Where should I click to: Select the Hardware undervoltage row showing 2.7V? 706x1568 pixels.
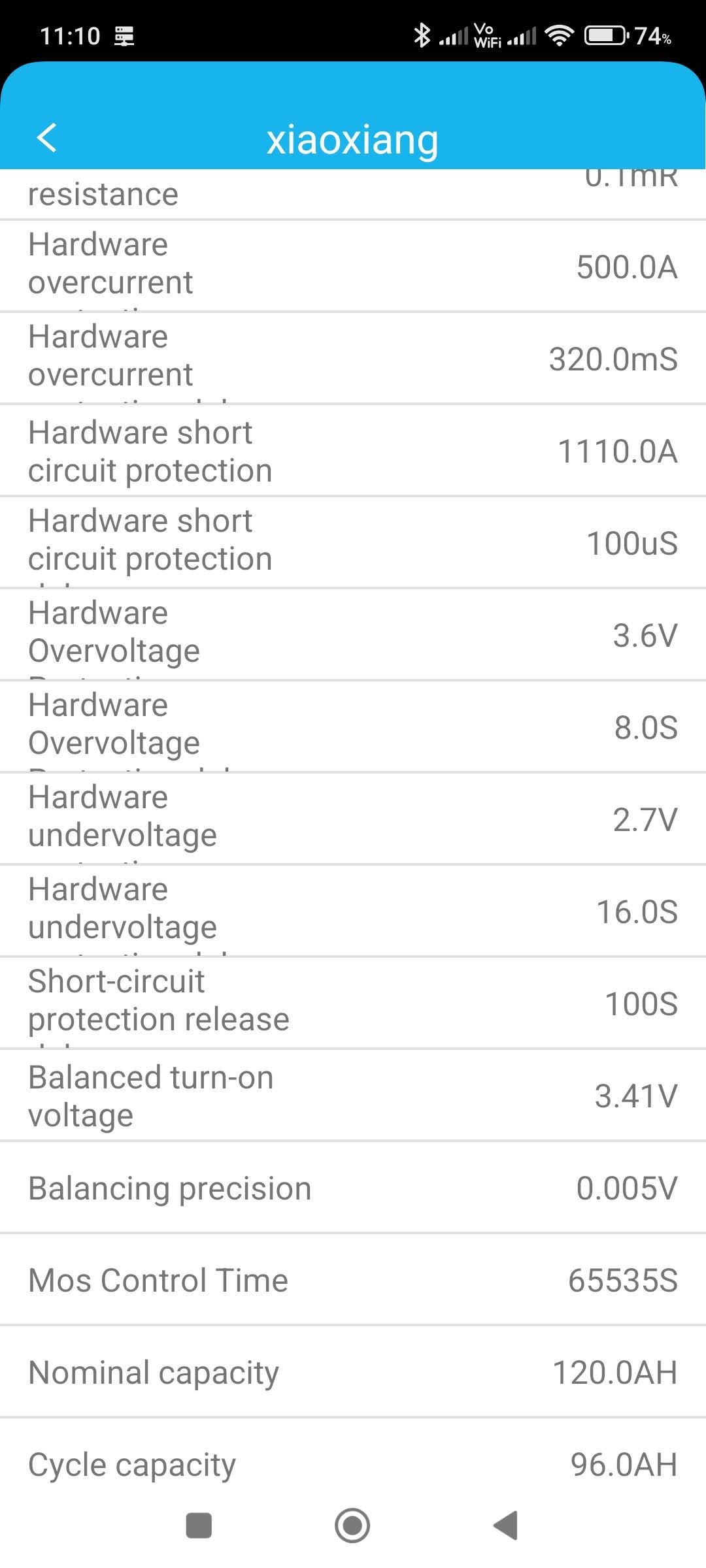(x=353, y=819)
